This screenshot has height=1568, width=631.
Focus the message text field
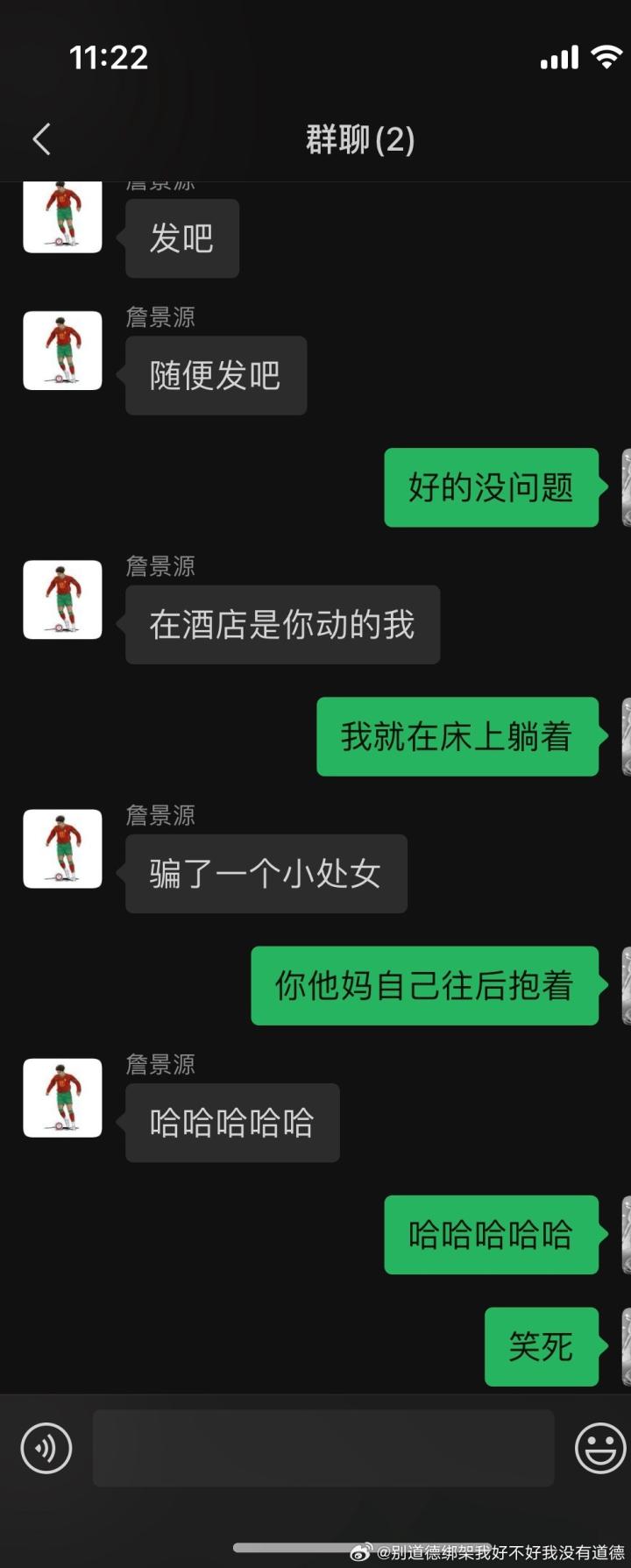[x=323, y=1447]
